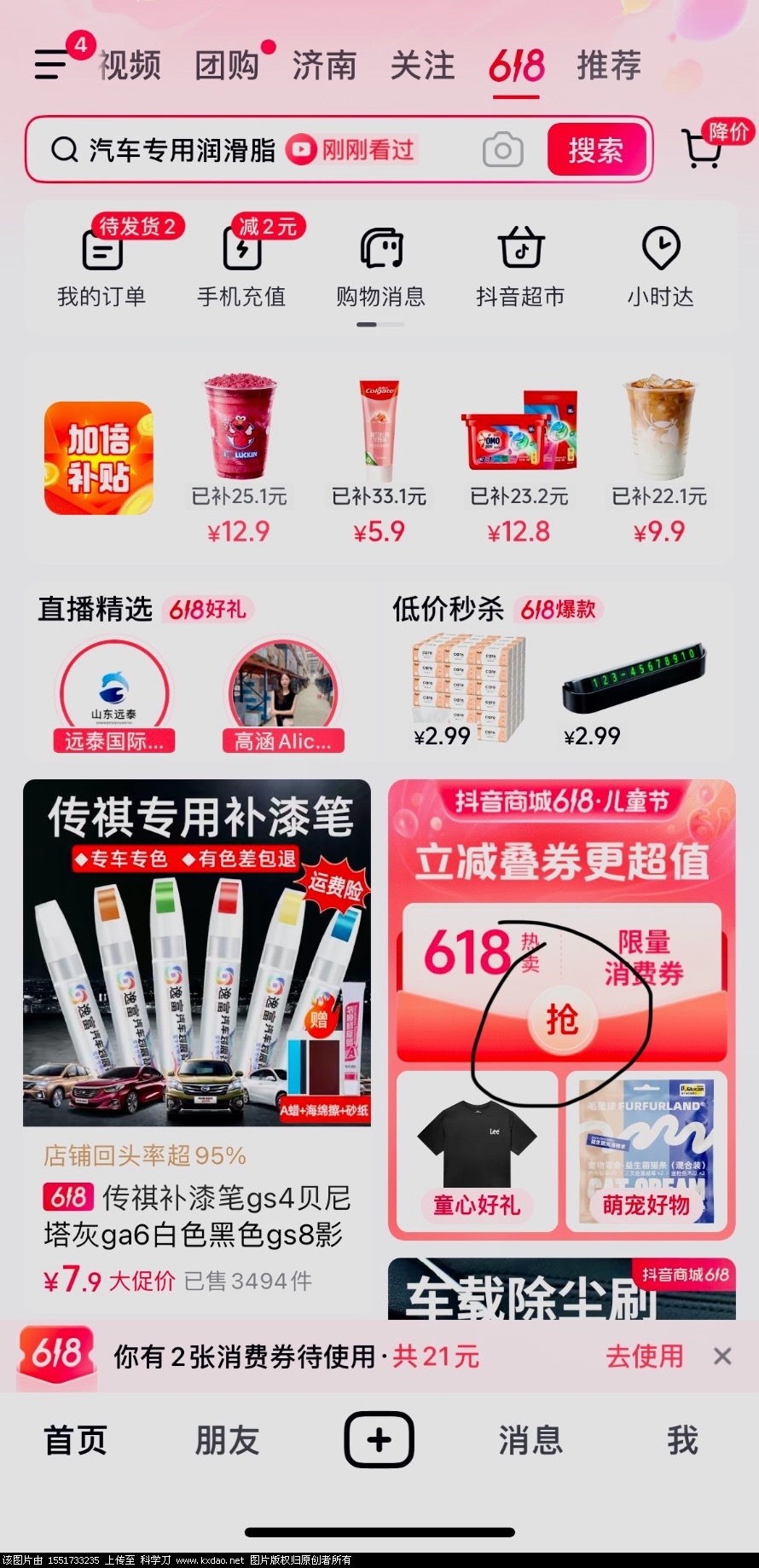Tap 抢 to grab the limited coupon
The image size is (759, 1568).
coord(561,1019)
